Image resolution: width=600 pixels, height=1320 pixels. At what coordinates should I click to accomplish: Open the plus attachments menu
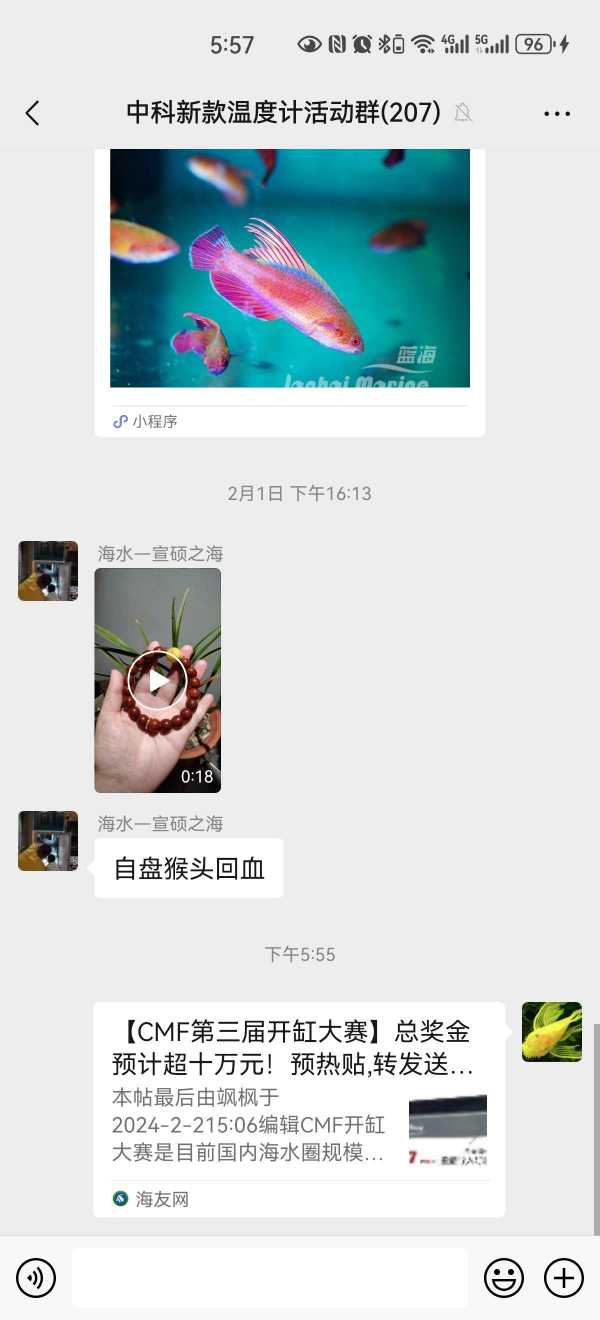click(x=564, y=1278)
